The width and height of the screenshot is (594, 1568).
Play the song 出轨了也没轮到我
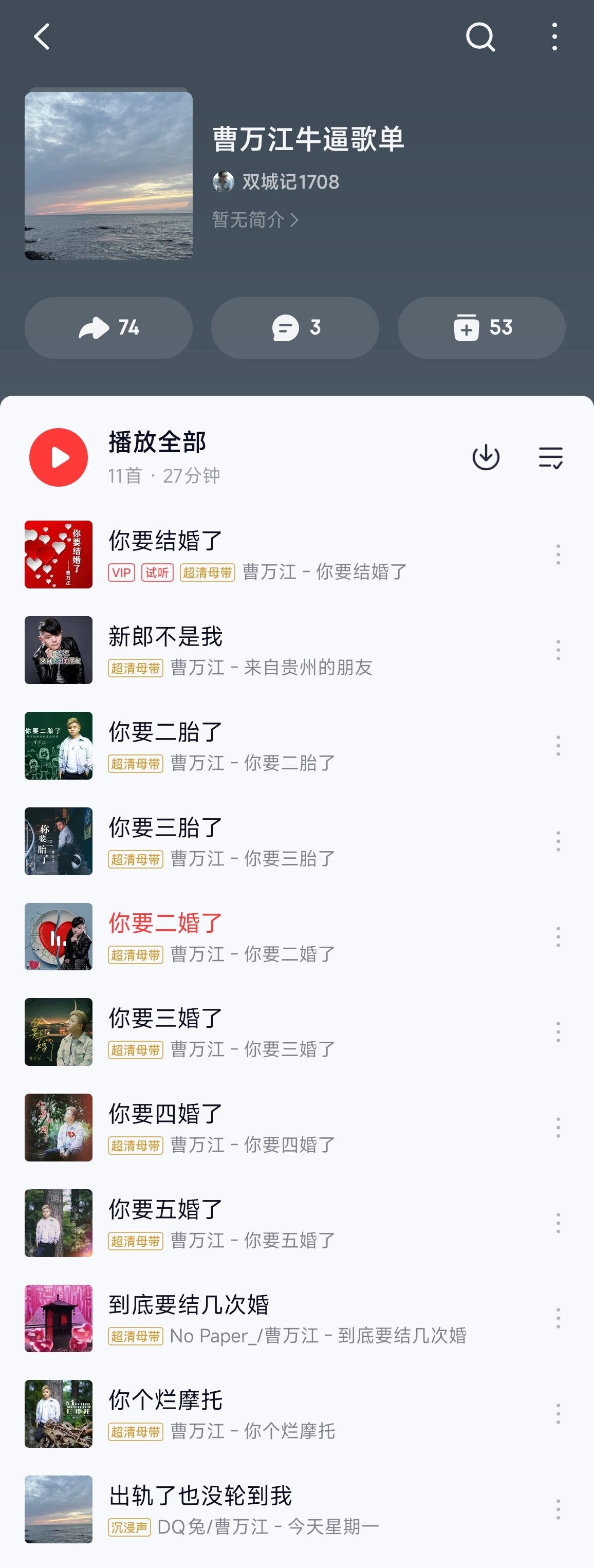coord(201,1496)
